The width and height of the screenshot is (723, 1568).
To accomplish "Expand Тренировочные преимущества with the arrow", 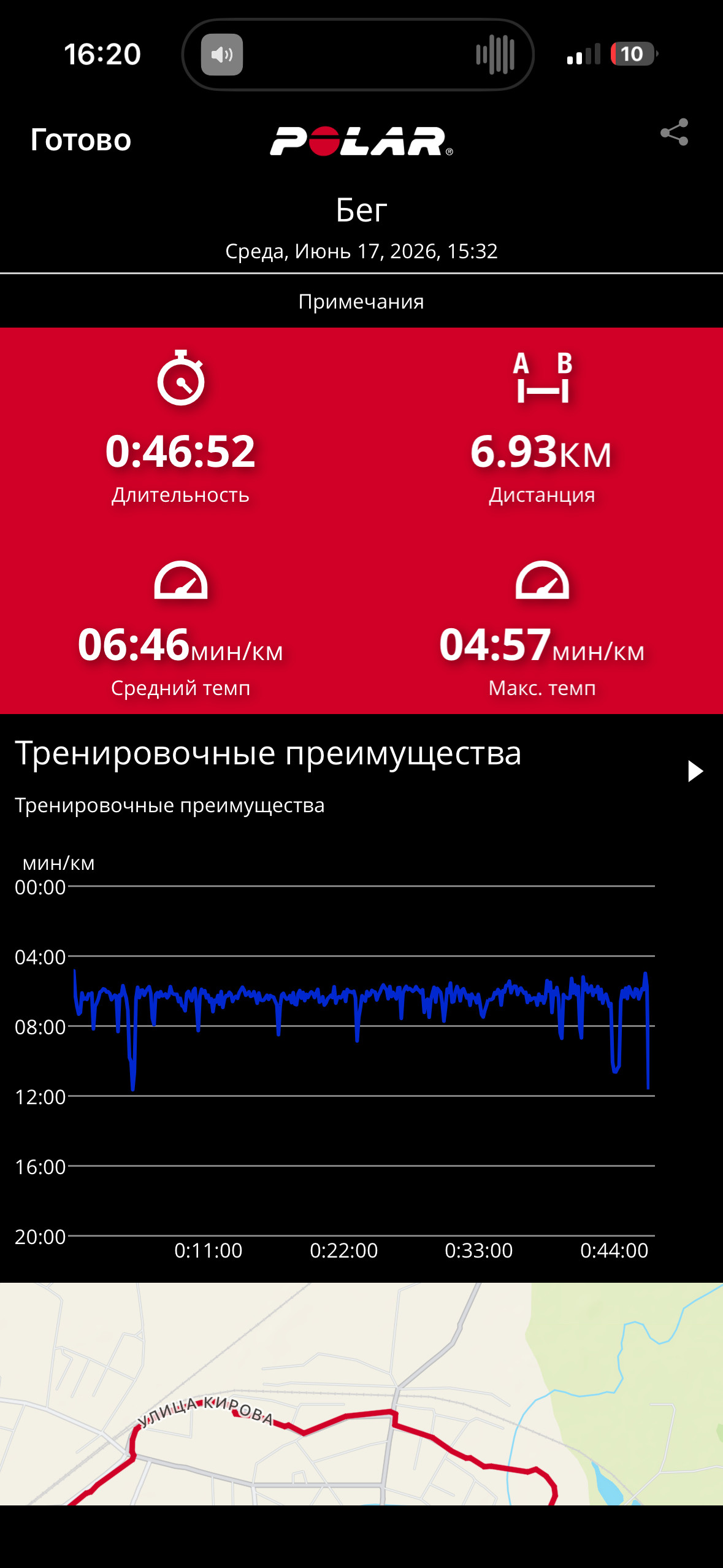I will click(x=695, y=771).
